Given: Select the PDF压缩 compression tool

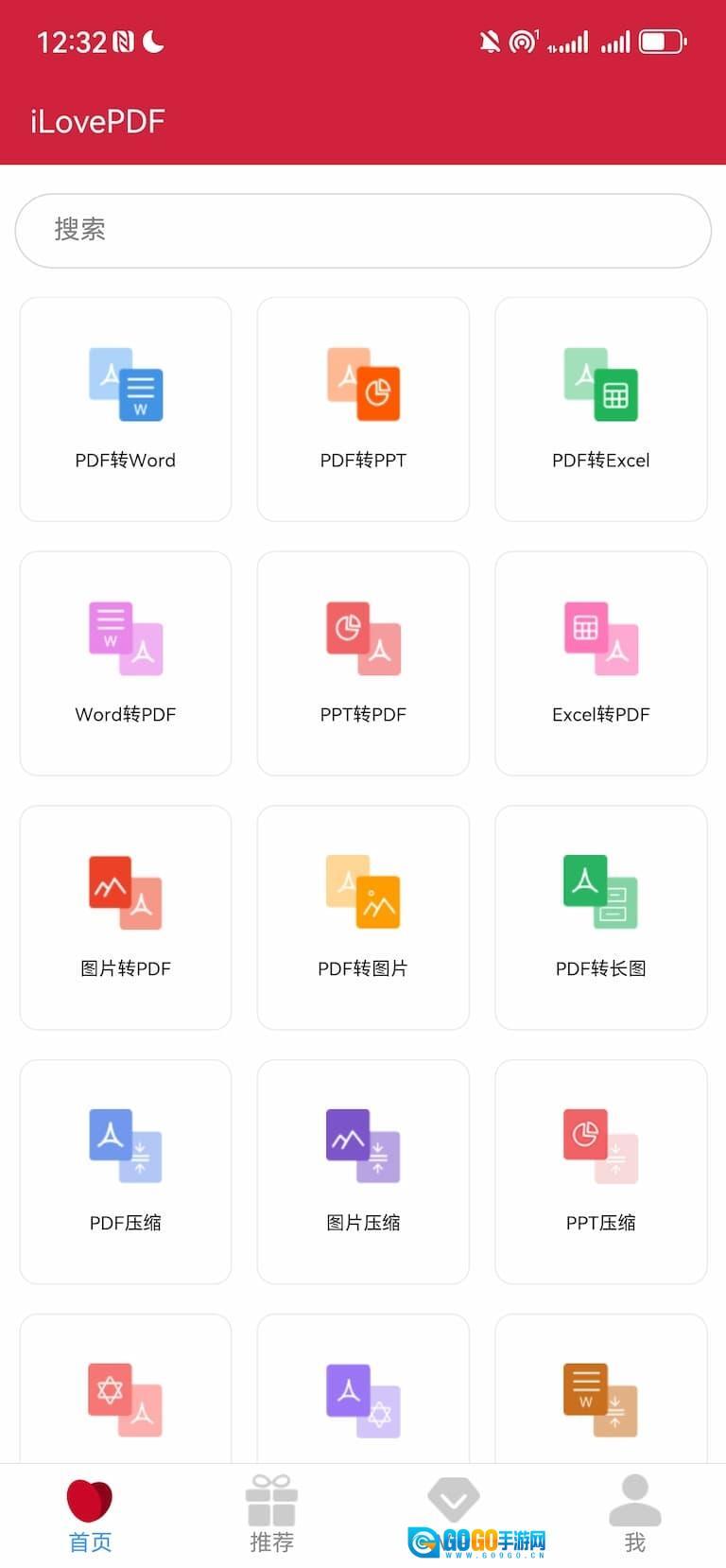Looking at the screenshot, I should tap(126, 1172).
